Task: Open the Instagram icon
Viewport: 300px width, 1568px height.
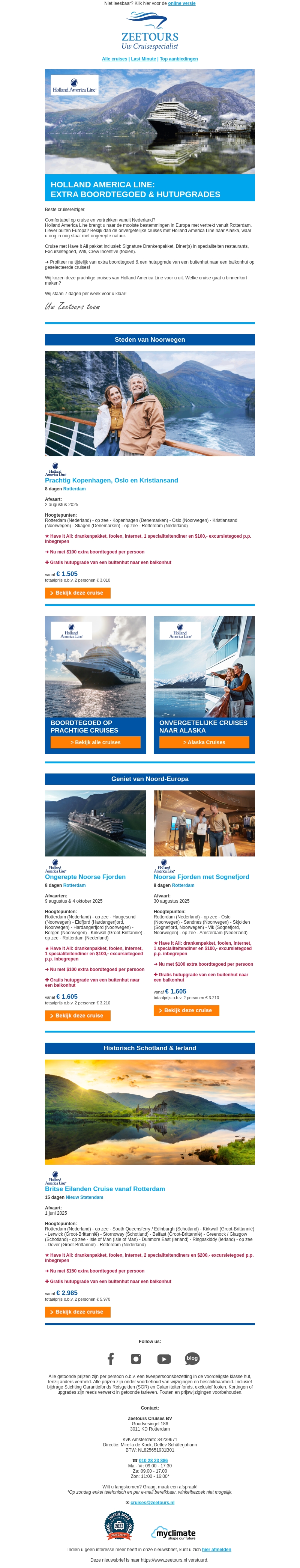Action: coord(136,1358)
